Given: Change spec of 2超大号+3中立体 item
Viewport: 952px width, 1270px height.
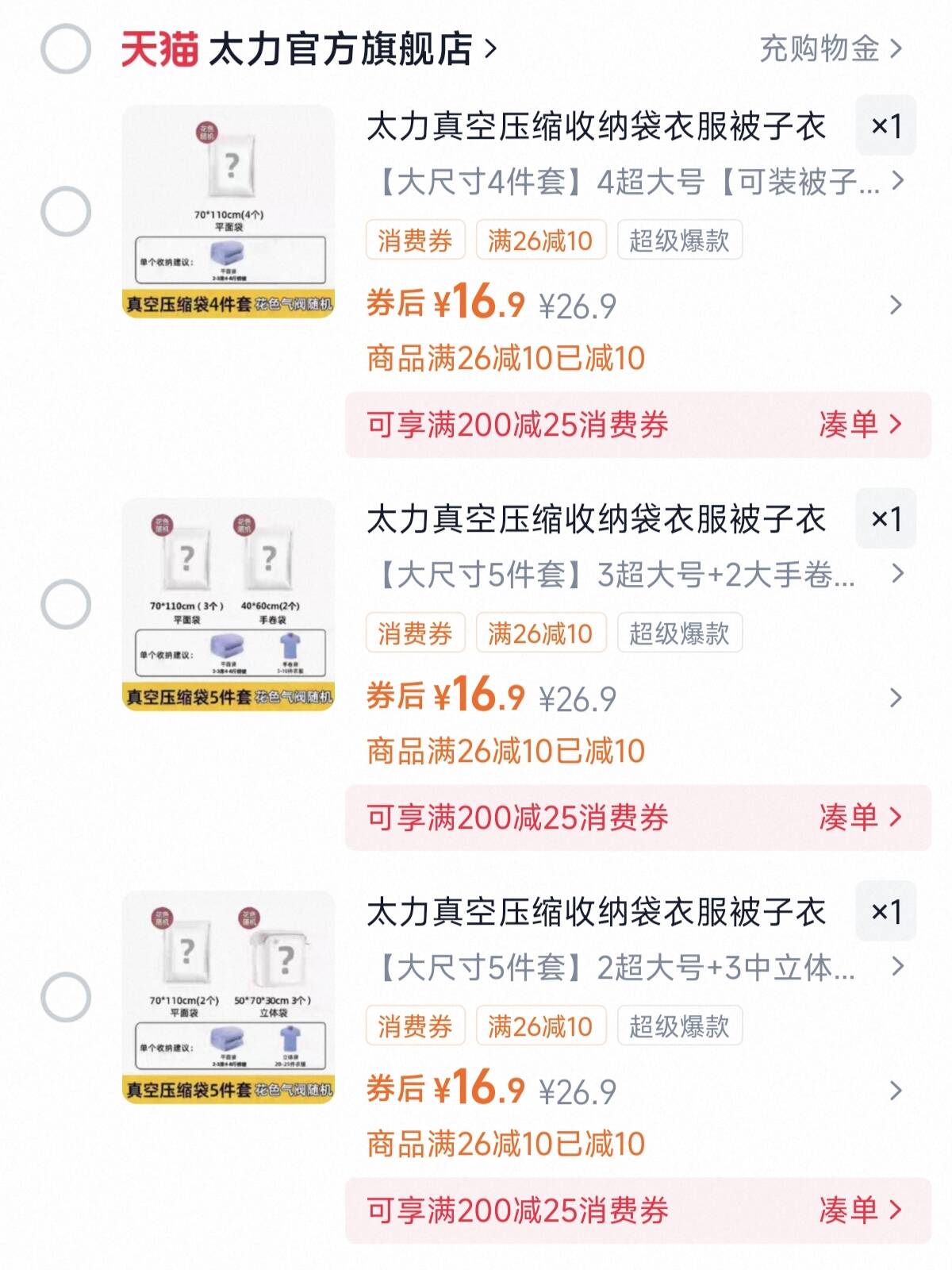Looking at the screenshot, I should [635, 967].
